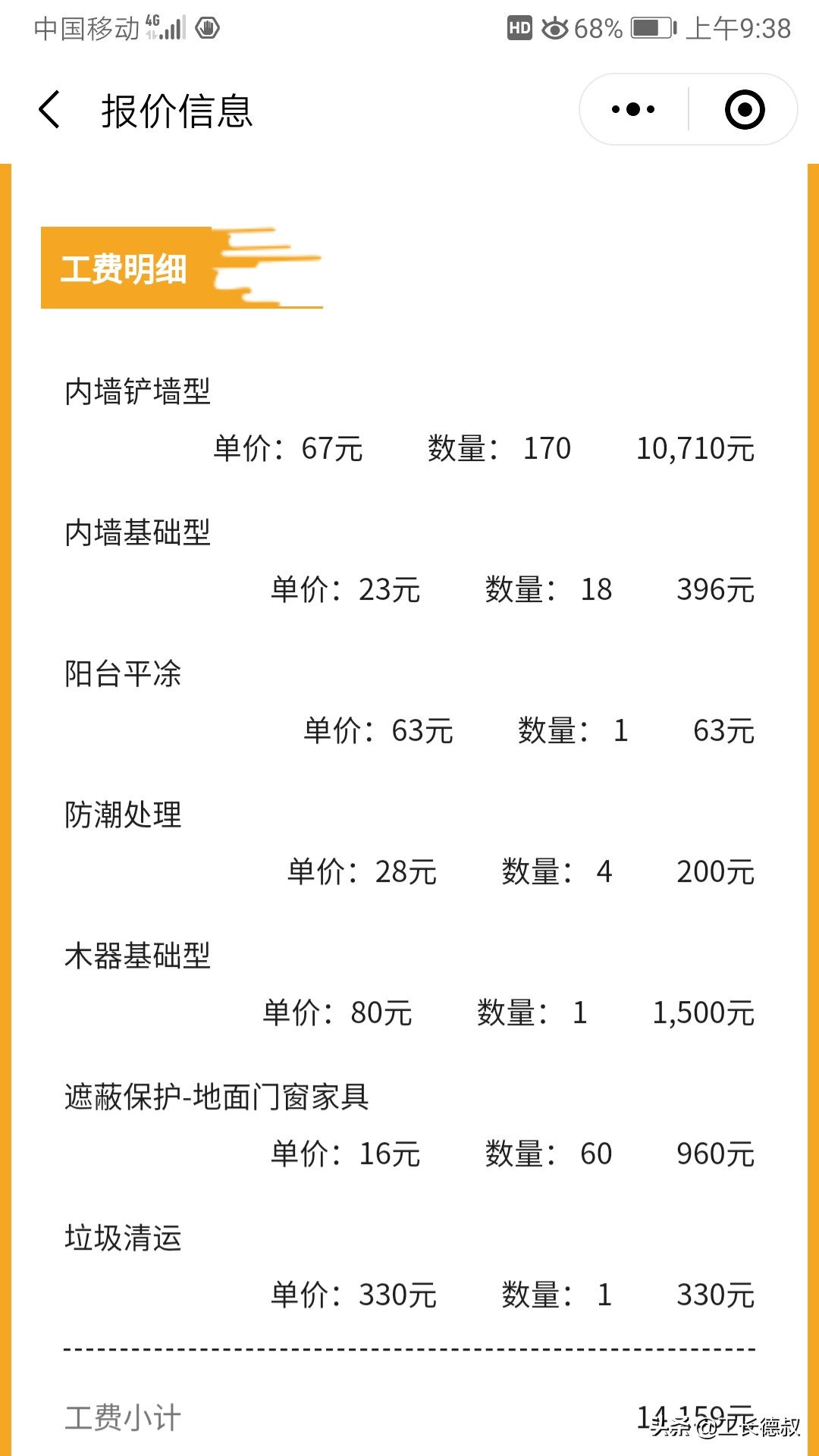Viewport: 819px width, 1456px height.
Task: Tap the 10,710元 price for 内墙铲墙型
Action: point(695,449)
